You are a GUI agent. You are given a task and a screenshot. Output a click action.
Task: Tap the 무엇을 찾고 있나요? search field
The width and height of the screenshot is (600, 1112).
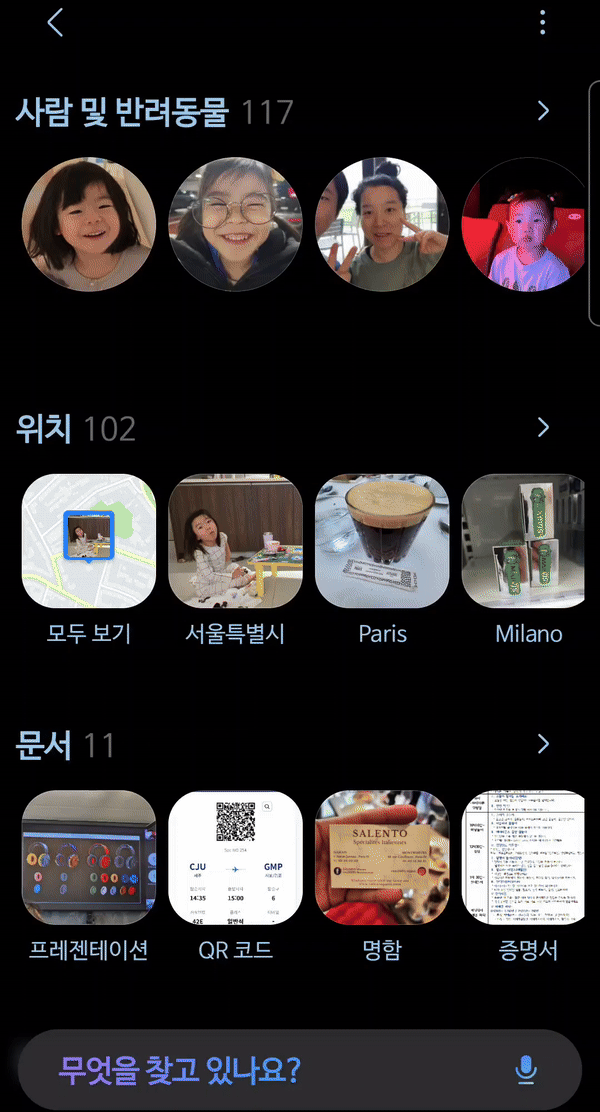[260, 1070]
